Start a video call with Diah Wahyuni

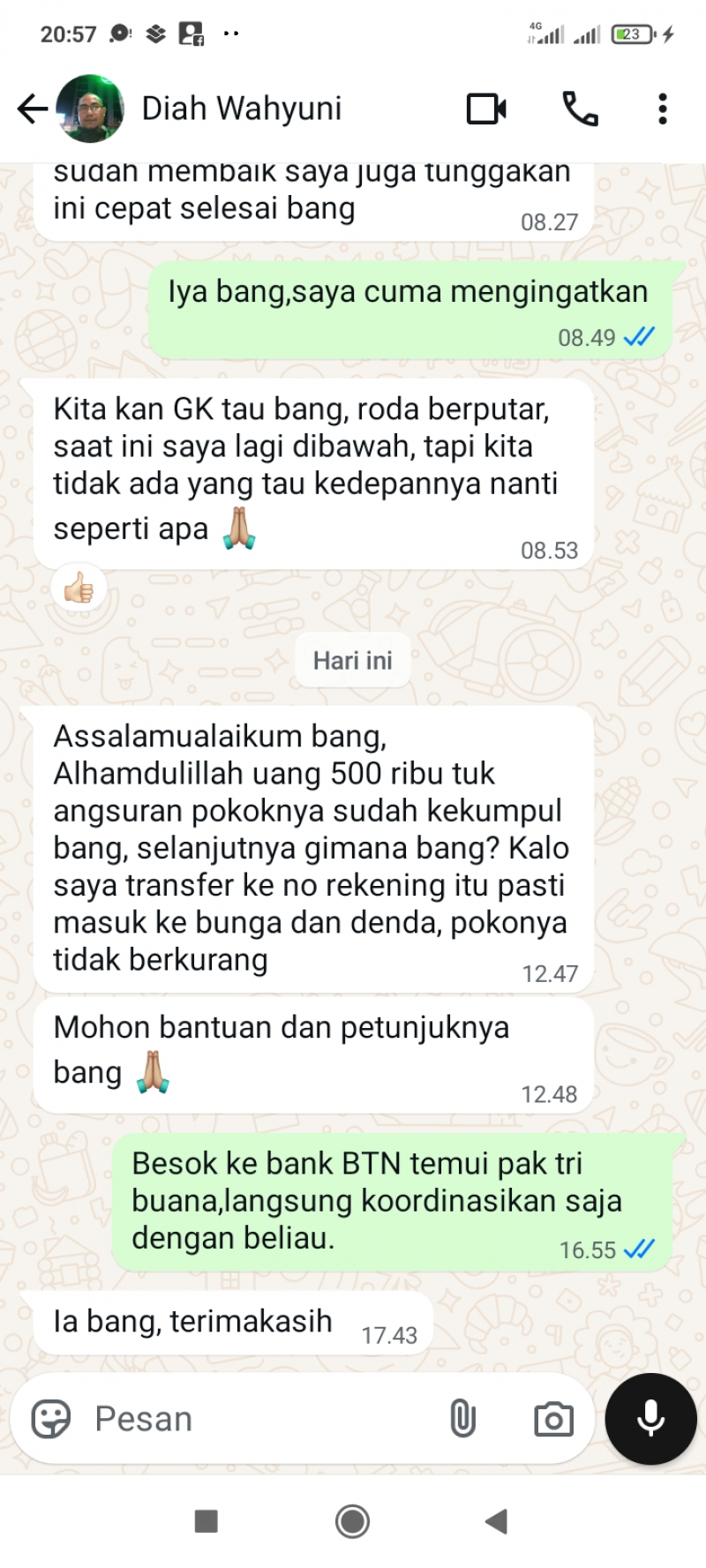point(486,109)
